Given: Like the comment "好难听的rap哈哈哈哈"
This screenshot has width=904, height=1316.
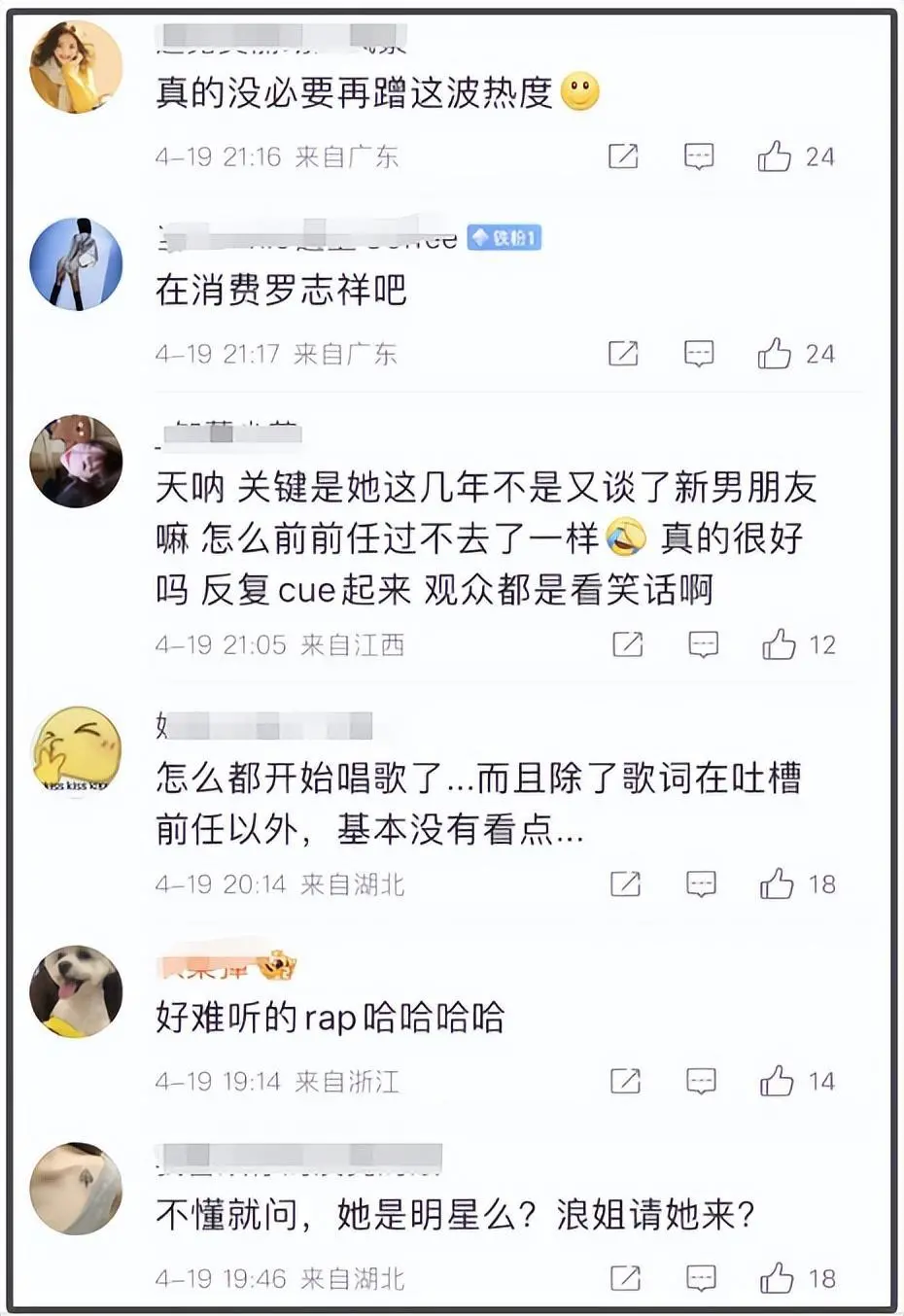Looking at the screenshot, I should 777,1081.
